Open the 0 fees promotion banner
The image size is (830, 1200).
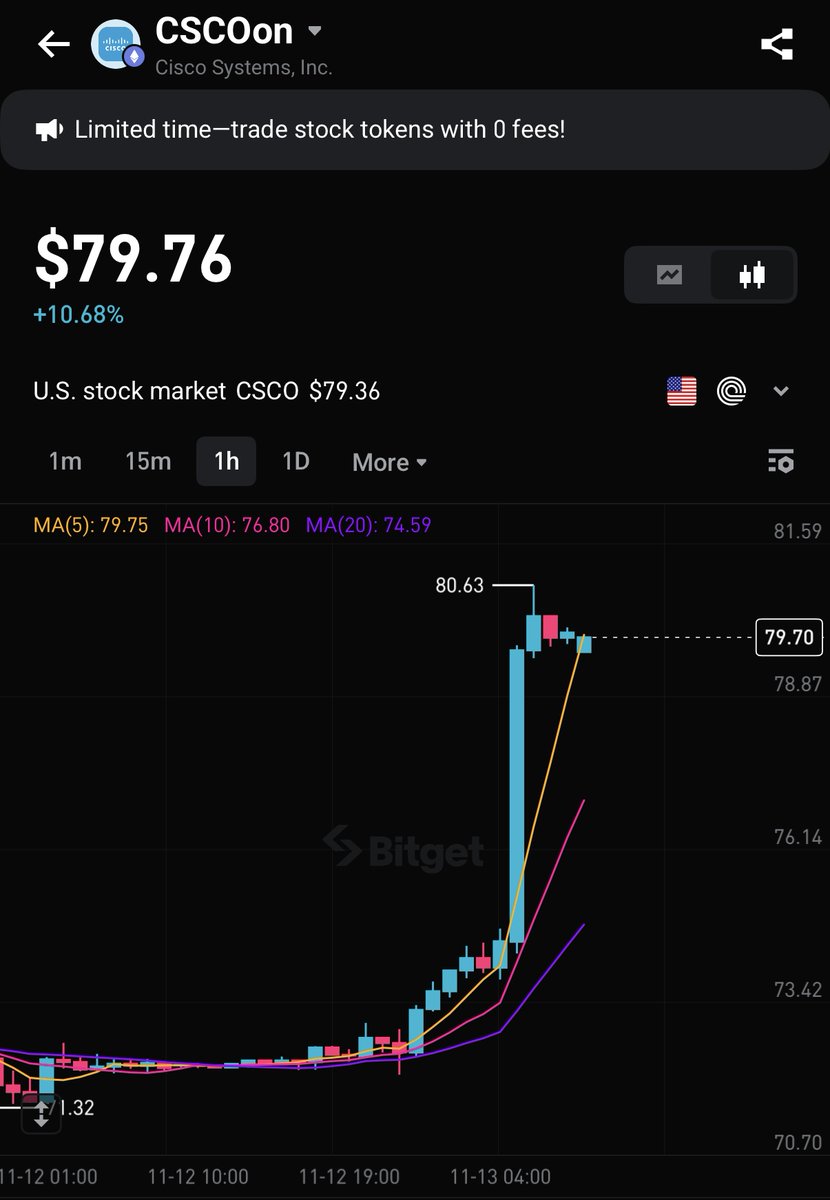coord(415,130)
